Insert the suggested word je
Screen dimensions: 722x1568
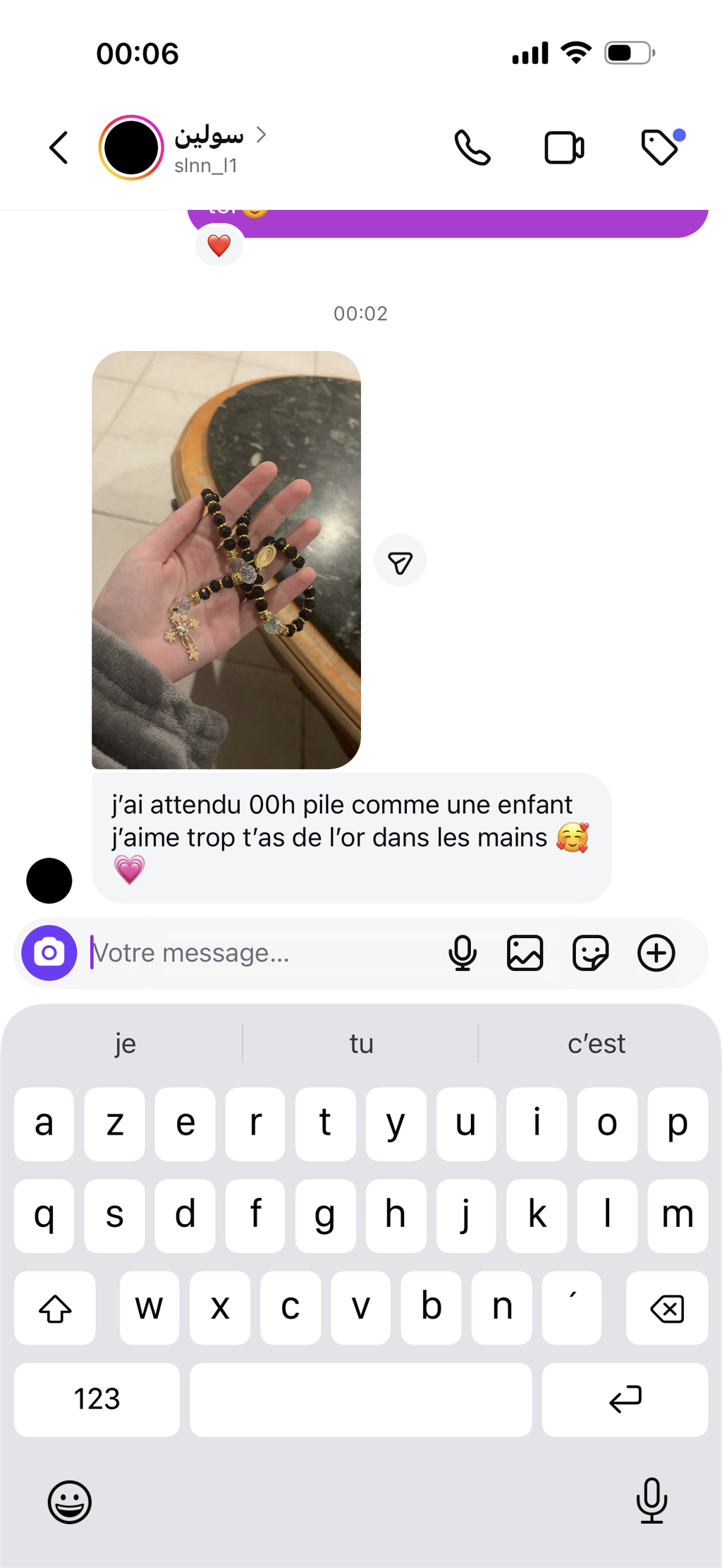126,1044
